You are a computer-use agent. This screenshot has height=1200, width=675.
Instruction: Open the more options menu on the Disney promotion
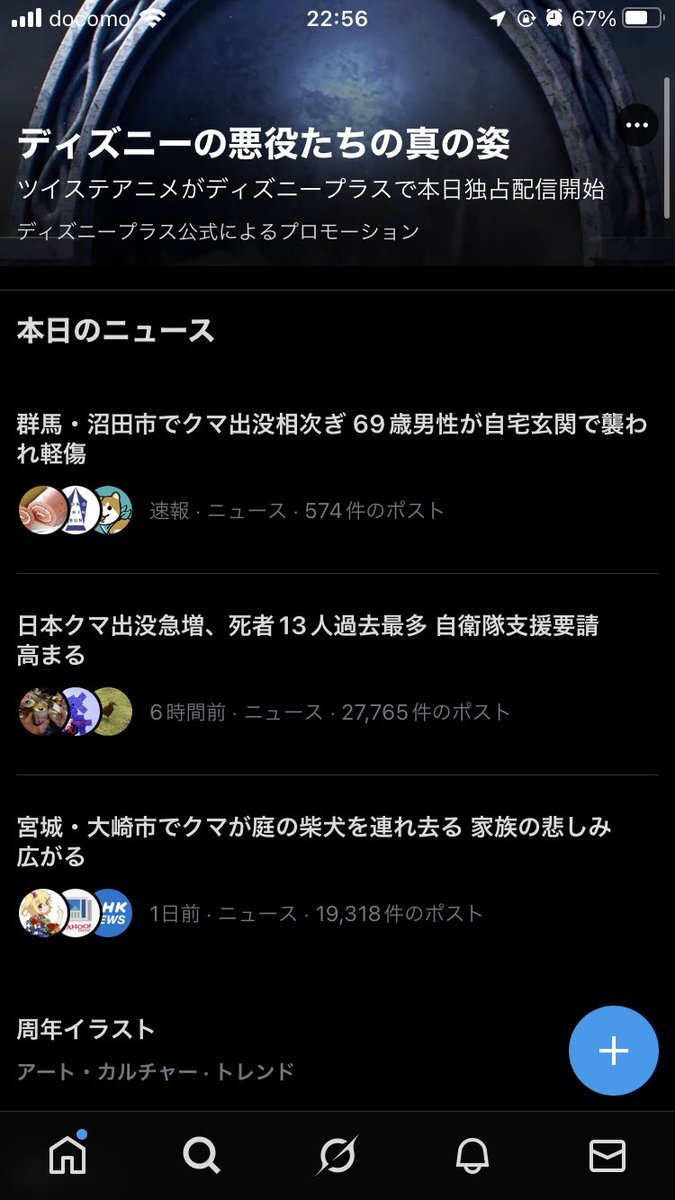[636, 125]
